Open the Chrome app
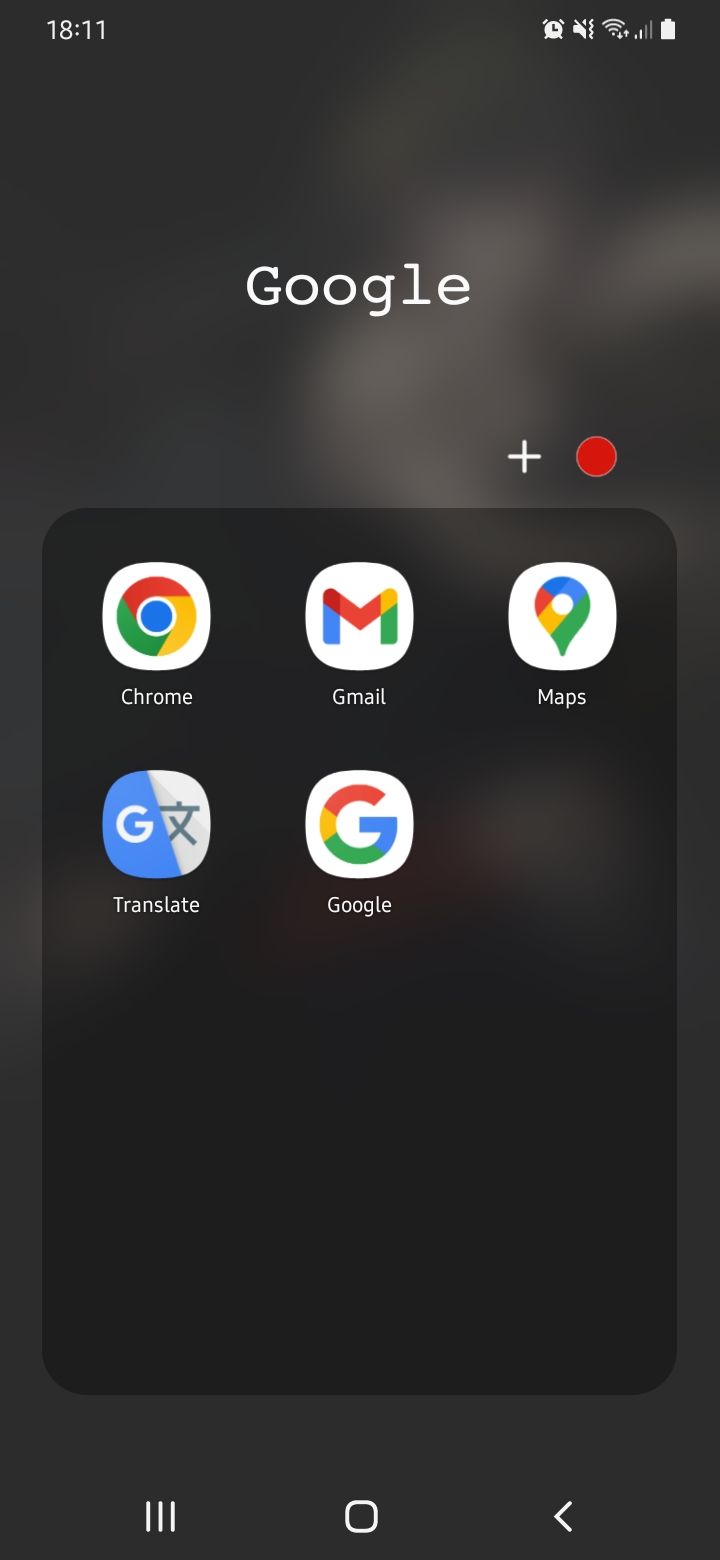The image size is (720, 1560). point(156,617)
